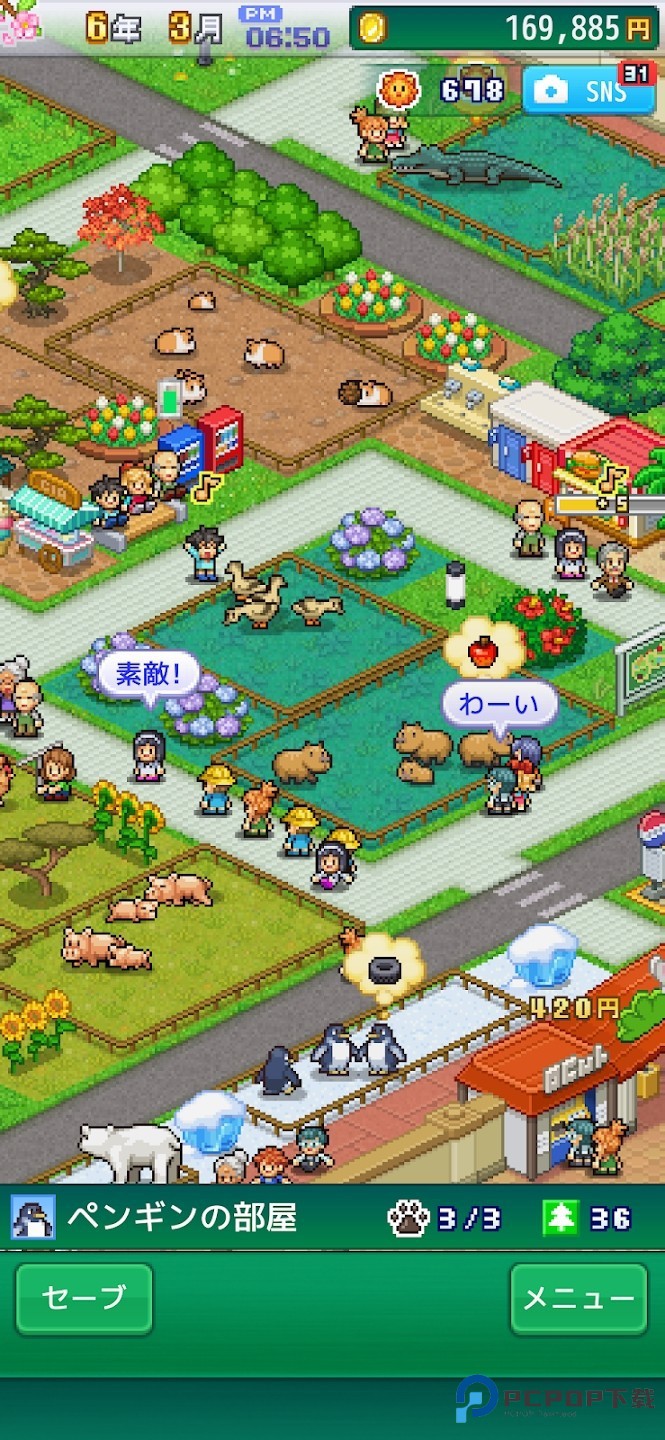
Task: Tap the セーブ save button
Action: tap(84, 1298)
